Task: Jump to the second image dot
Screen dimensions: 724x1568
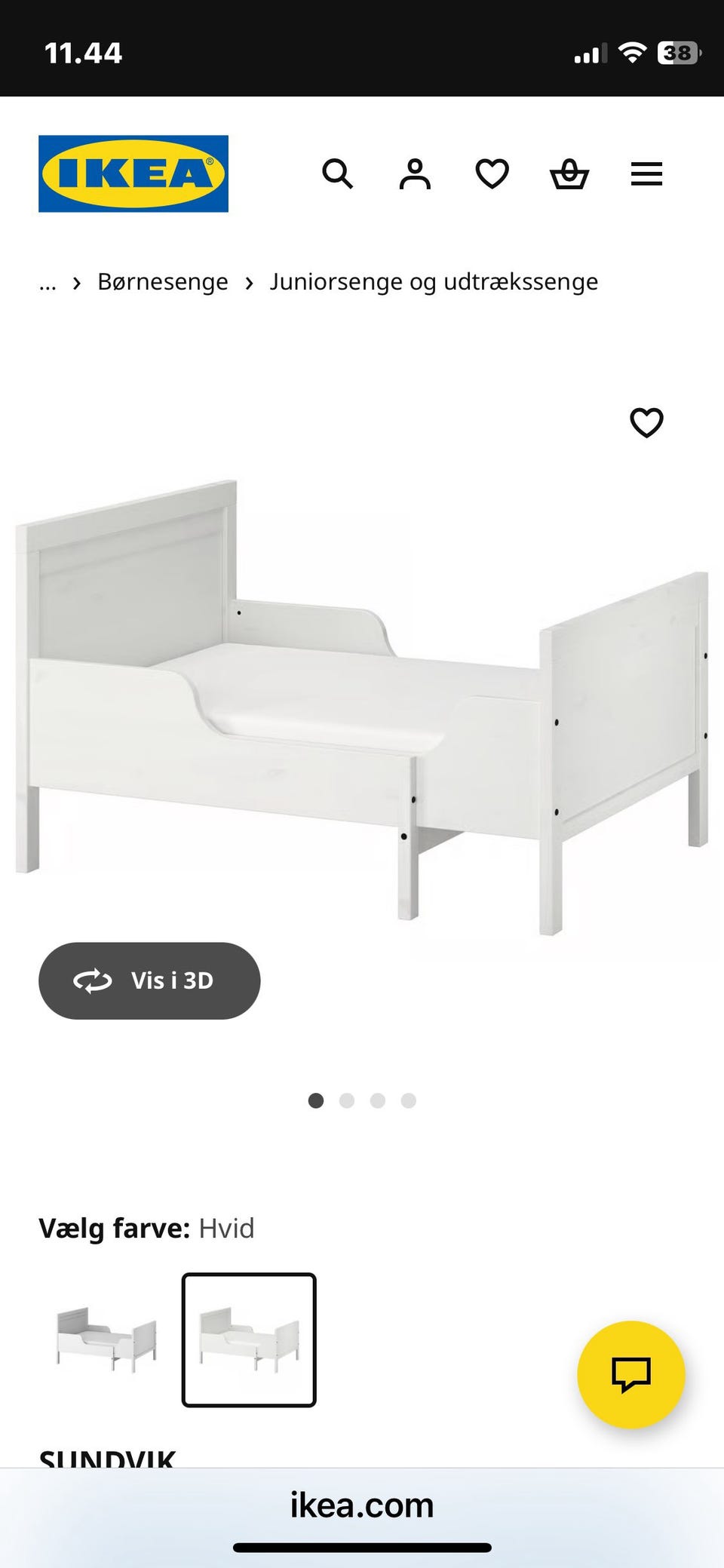Action: pos(347,1100)
